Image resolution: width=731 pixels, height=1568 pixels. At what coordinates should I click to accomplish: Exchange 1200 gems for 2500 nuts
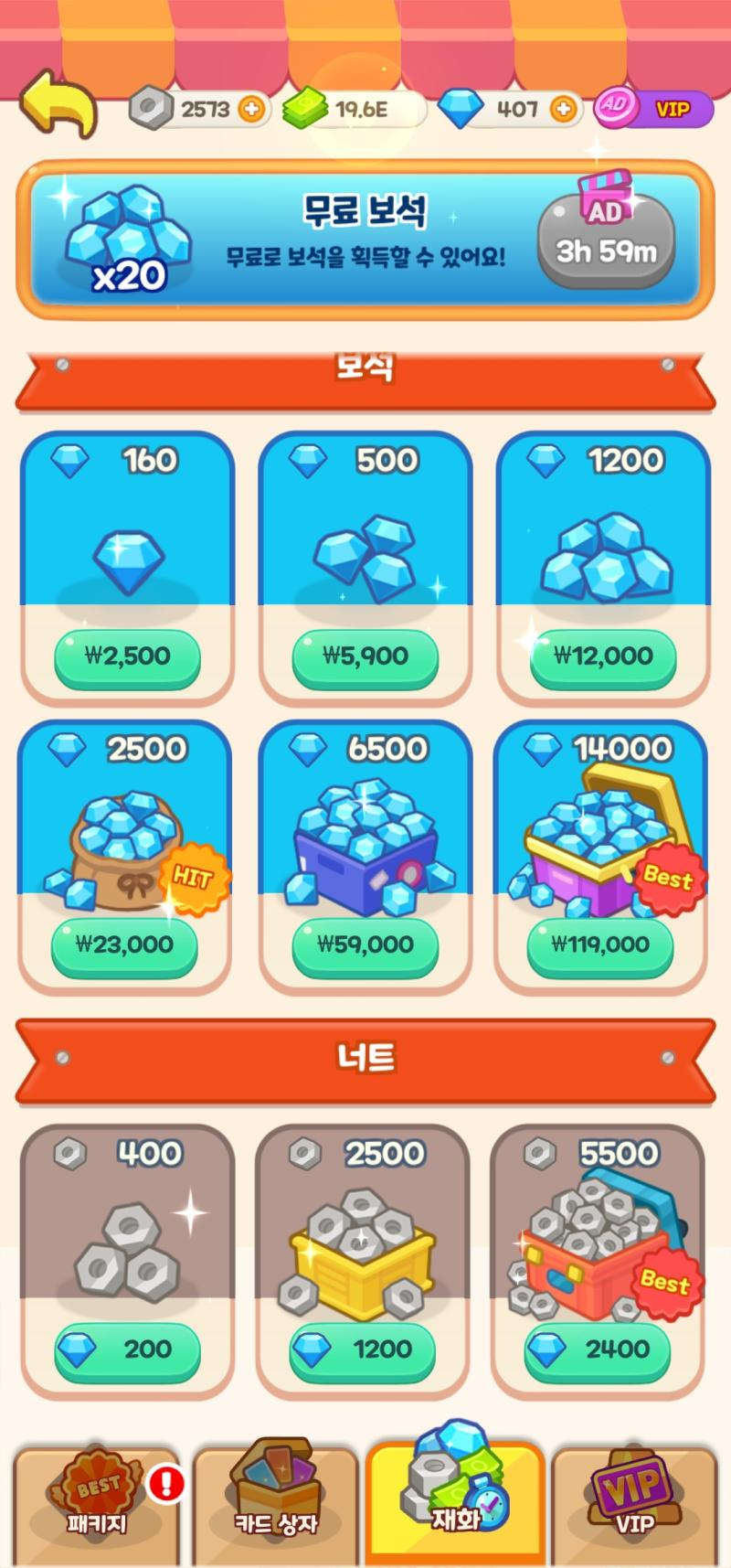point(363,1349)
